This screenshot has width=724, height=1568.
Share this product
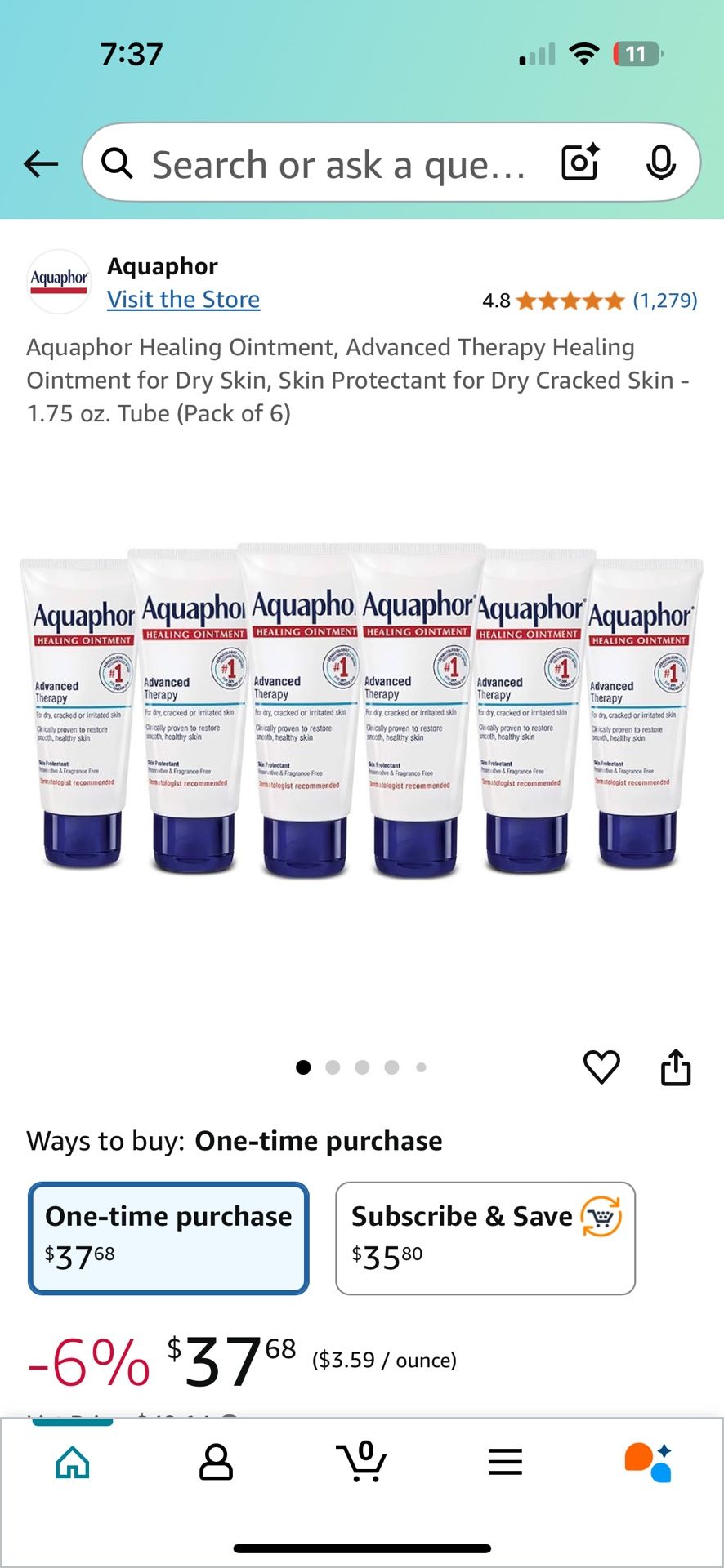pos(676,1067)
